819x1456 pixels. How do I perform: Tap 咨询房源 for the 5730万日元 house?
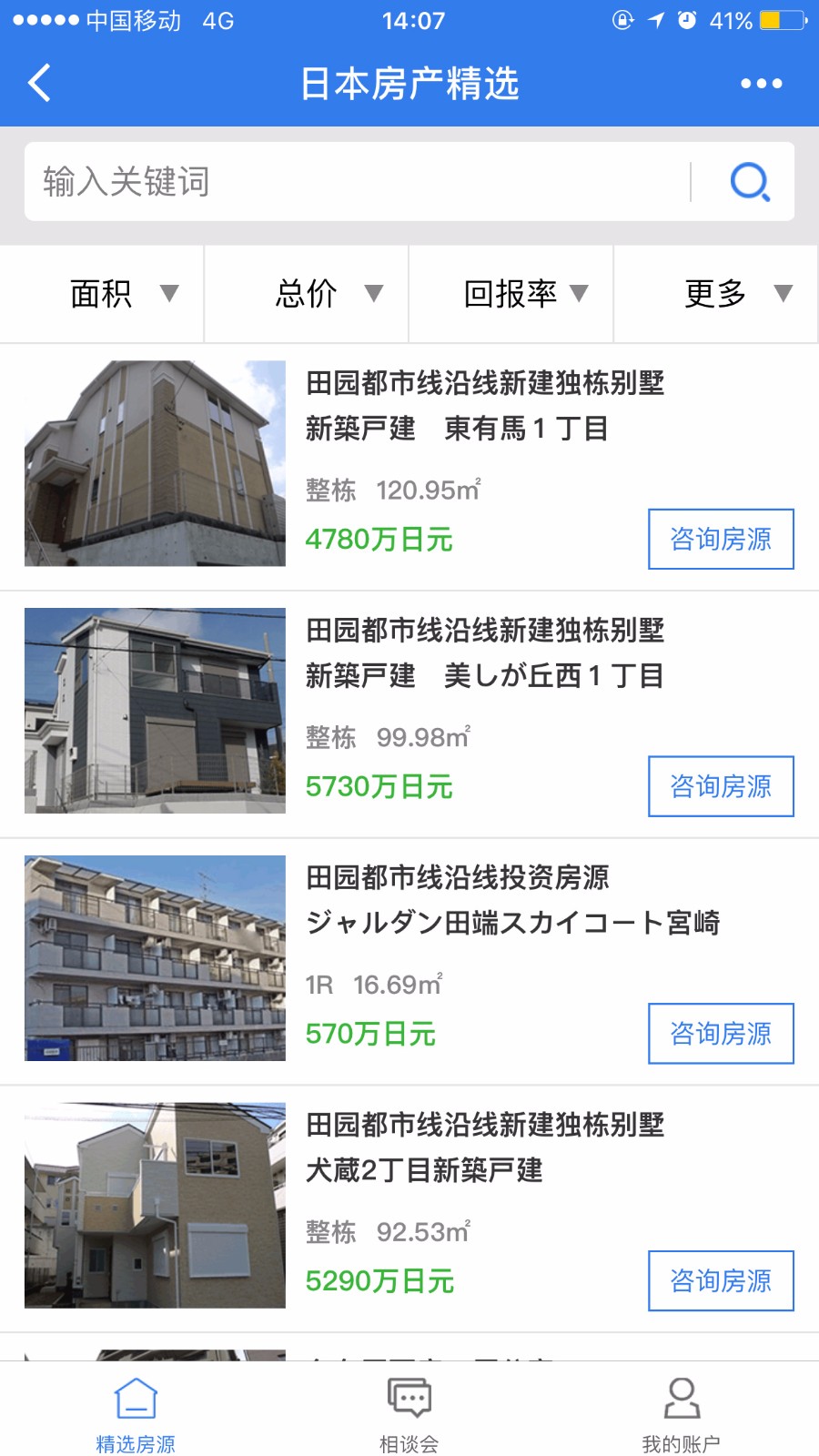(x=721, y=786)
